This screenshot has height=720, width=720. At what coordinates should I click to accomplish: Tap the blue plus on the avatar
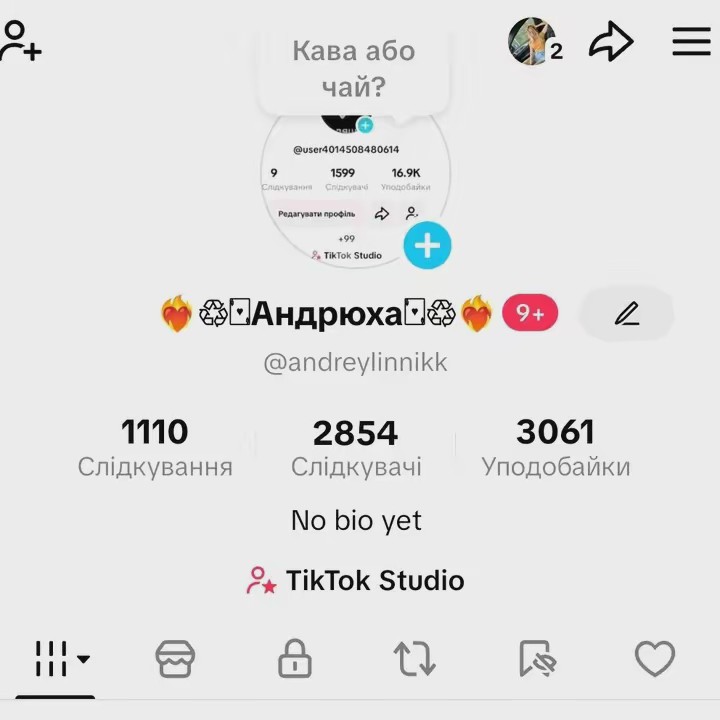(427, 245)
